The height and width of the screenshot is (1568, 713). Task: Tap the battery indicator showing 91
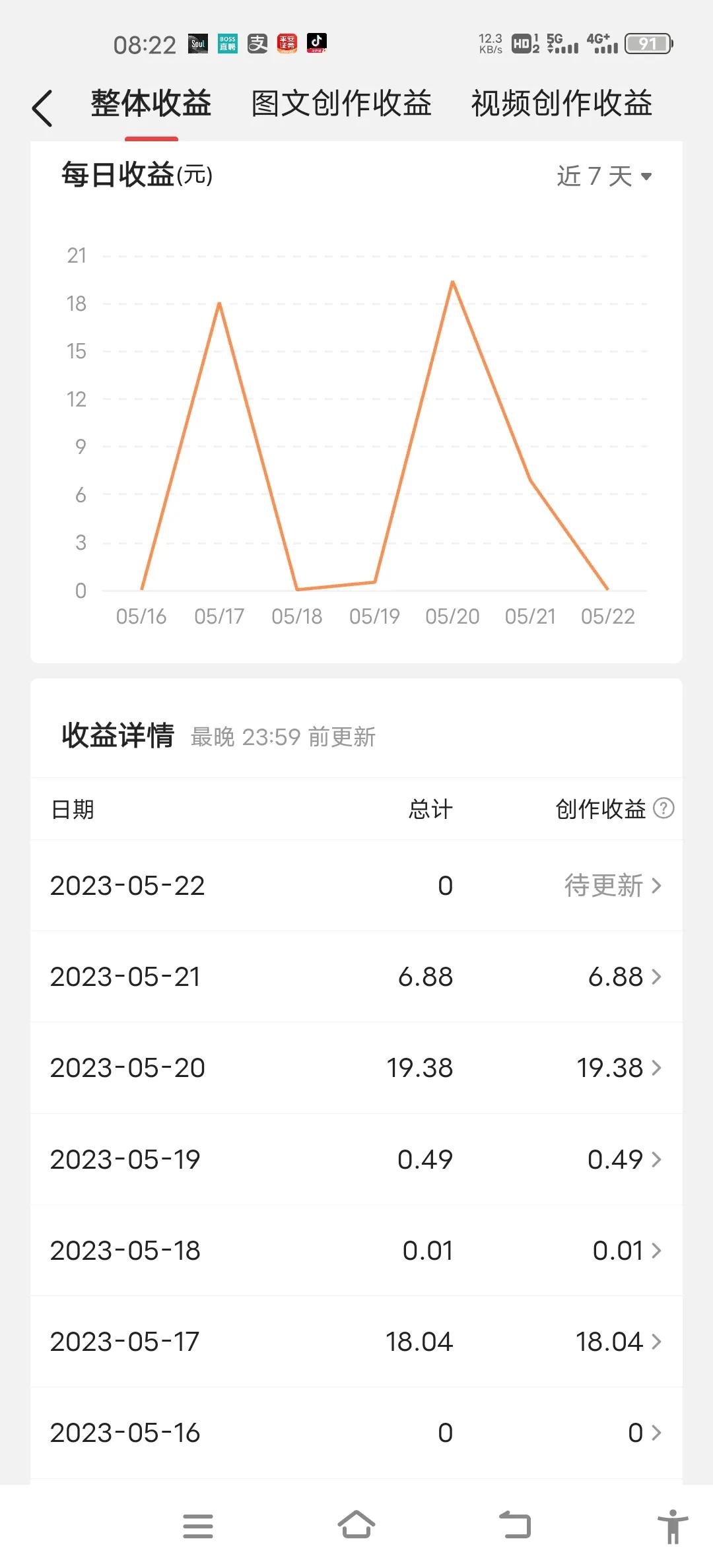649,42
